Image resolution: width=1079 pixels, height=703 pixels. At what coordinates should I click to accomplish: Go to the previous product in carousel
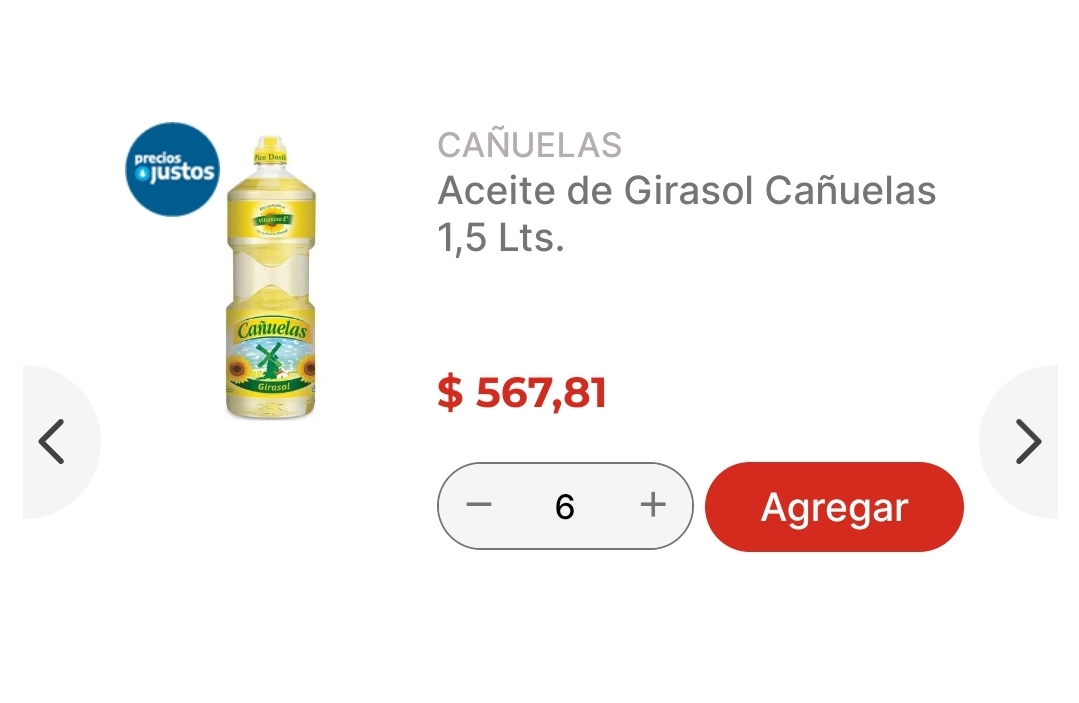click(52, 442)
